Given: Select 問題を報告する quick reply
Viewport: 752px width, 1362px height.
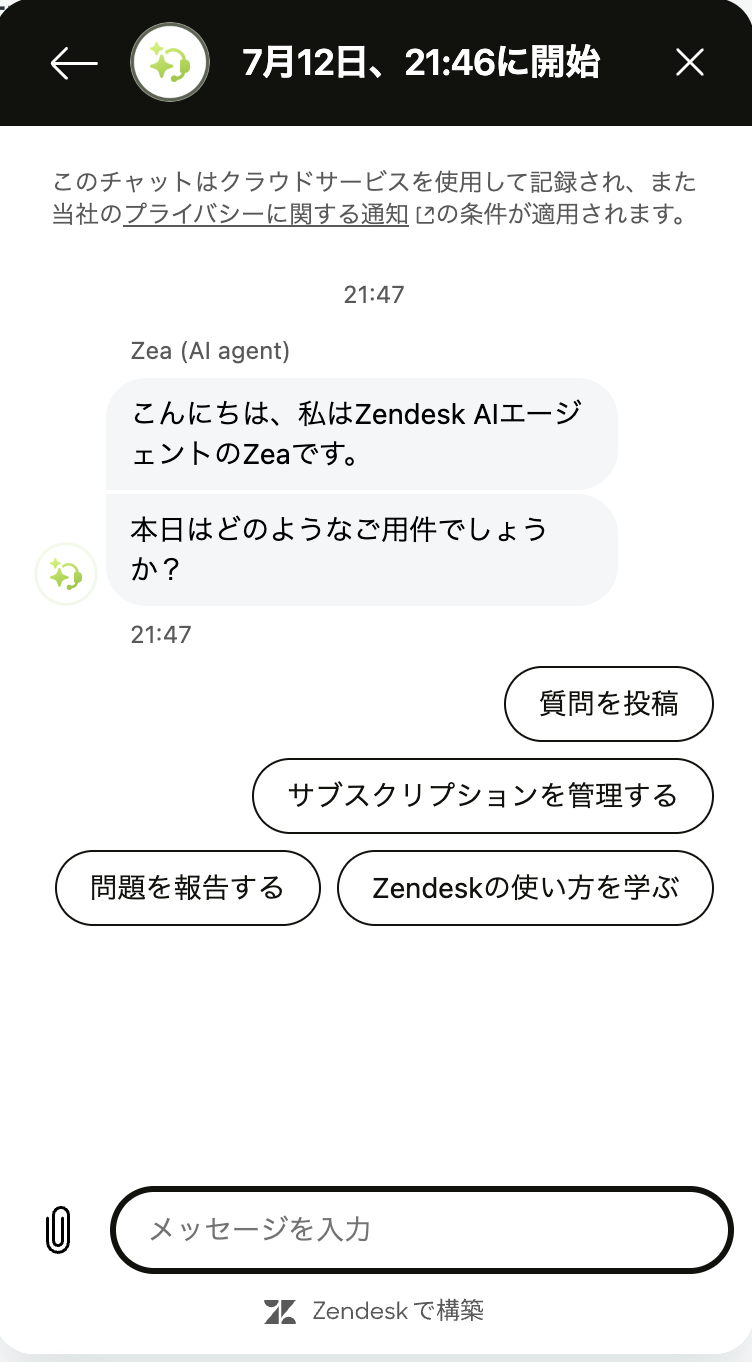Looking at the screenshot, I should (188, 888).
